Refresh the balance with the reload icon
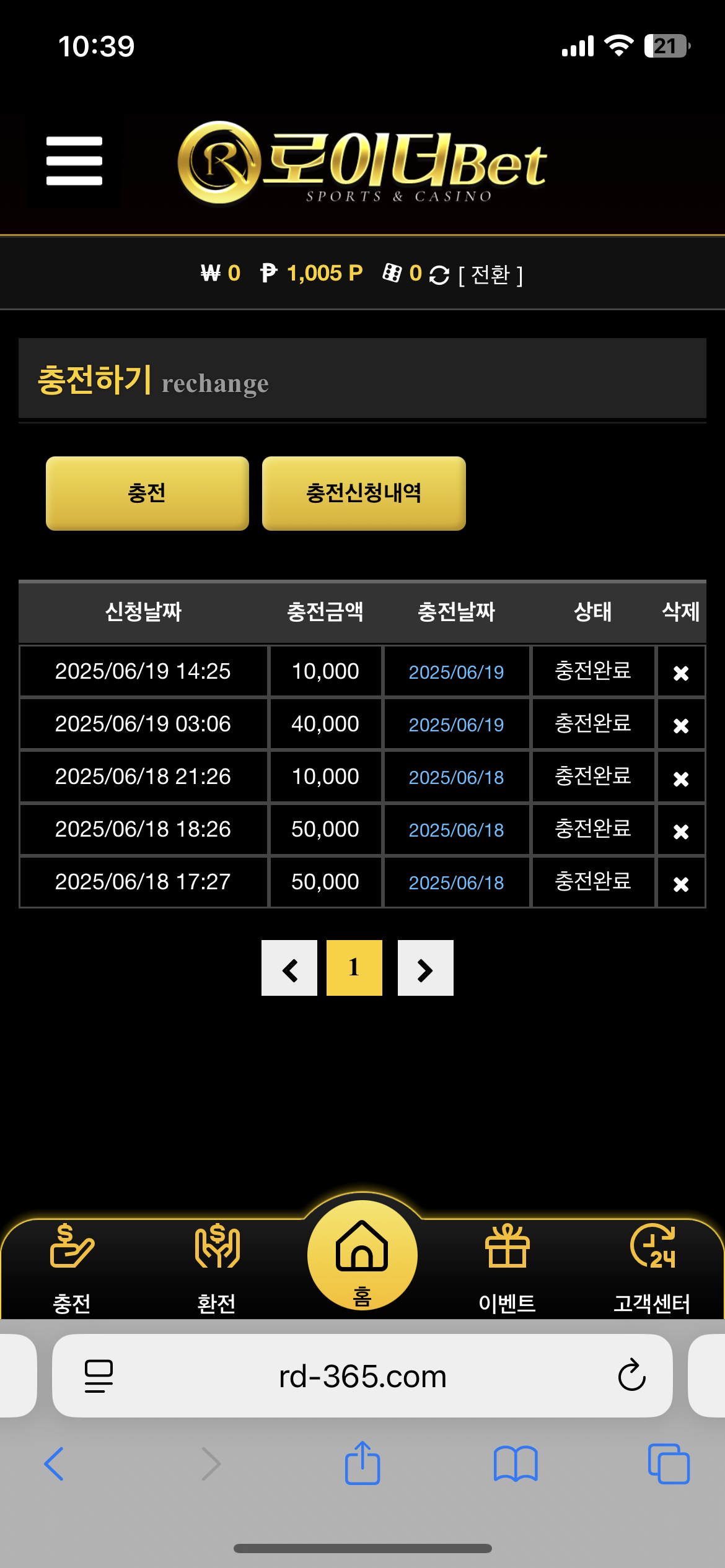This screenshot has width=725, height=1568. 439,275
